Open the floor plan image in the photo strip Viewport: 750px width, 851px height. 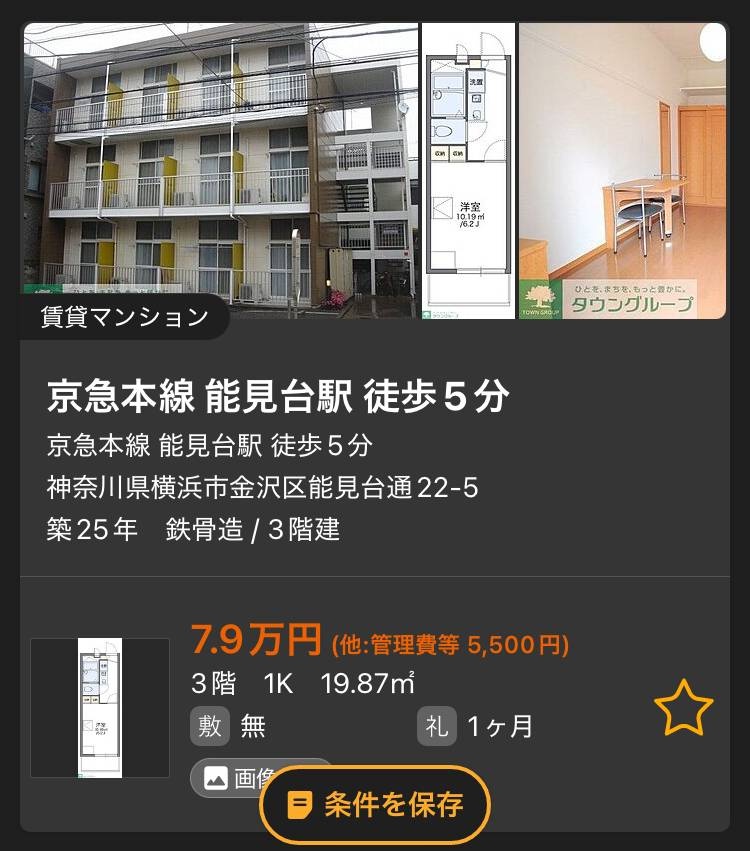pos(468,170)
